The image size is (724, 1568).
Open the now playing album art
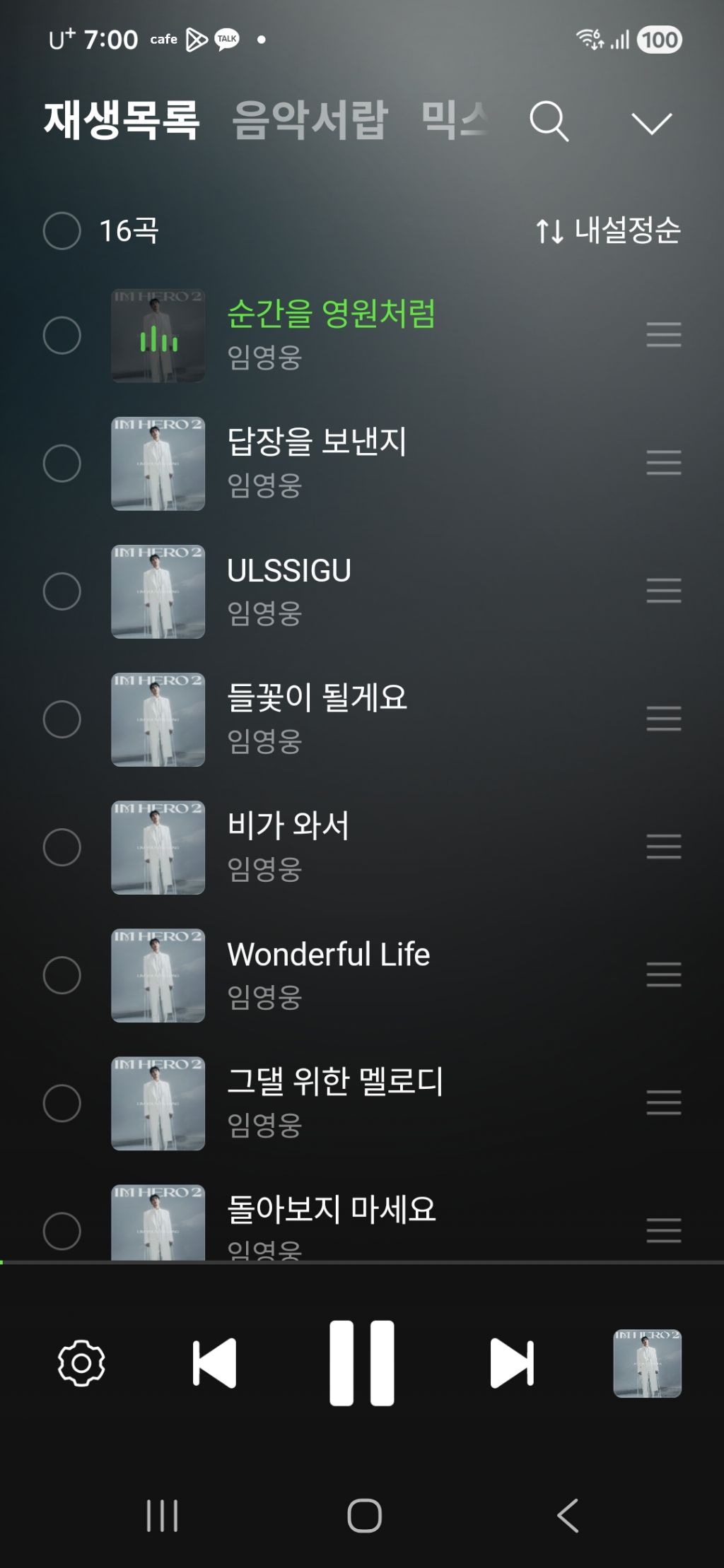coord(647,1363)
